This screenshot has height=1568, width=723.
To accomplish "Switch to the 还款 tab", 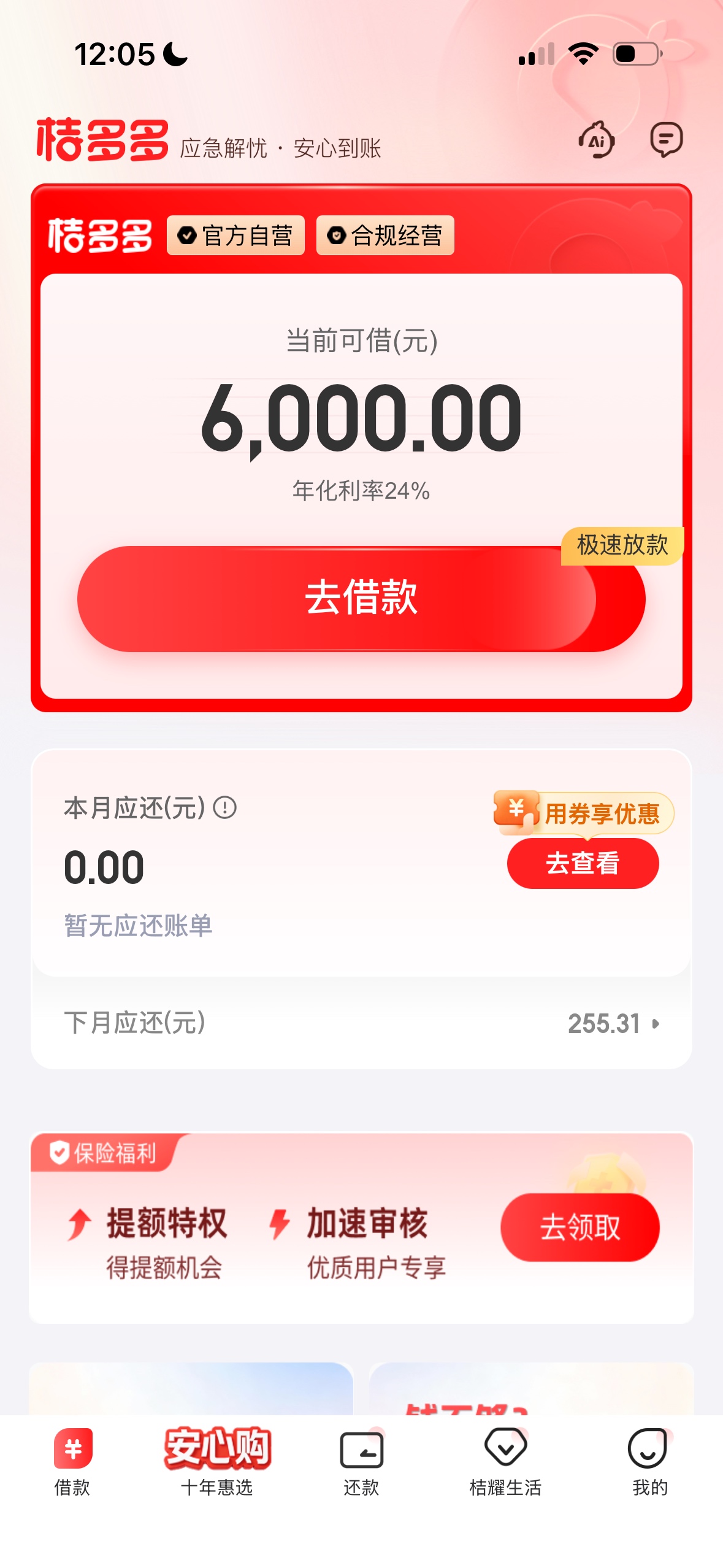I will [x=361, y=1461].
